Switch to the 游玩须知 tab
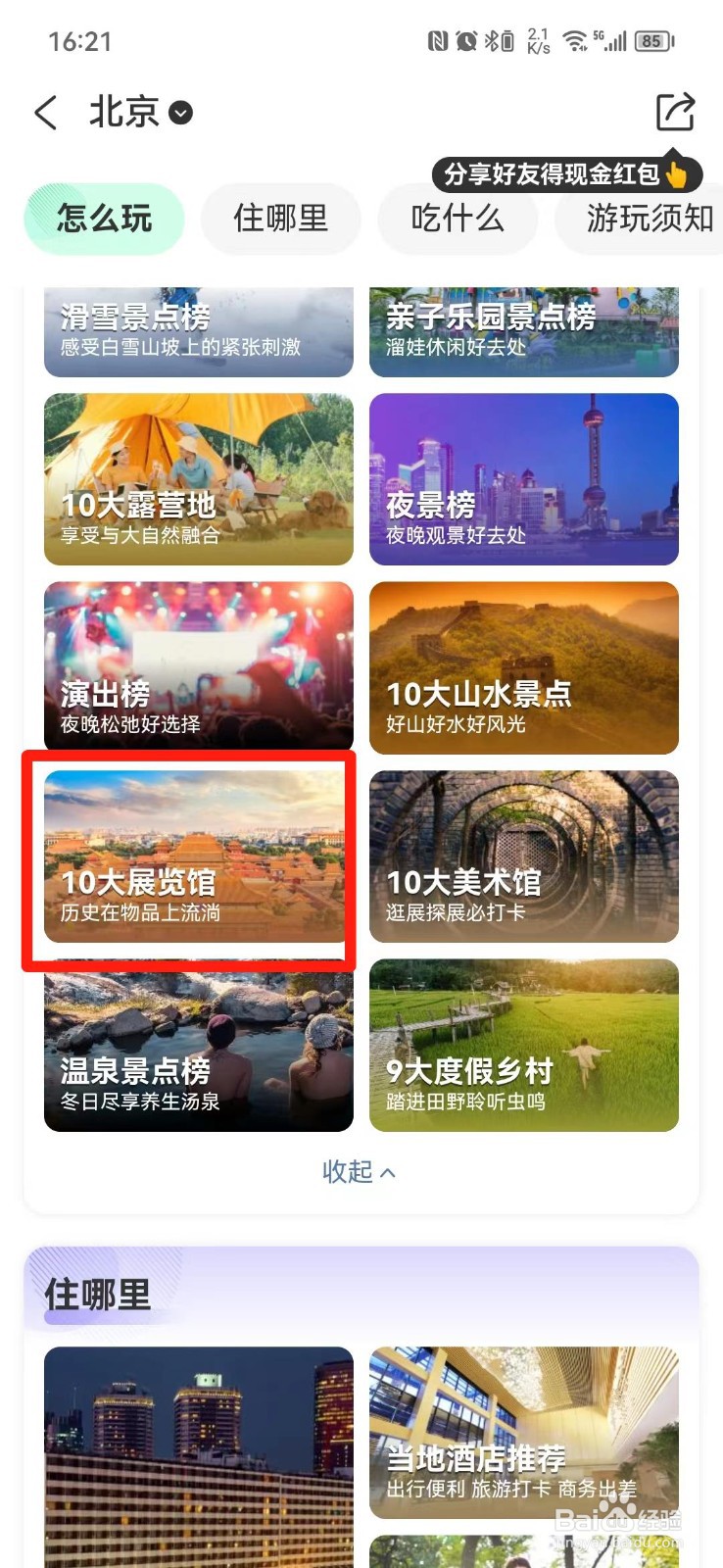 647,219
